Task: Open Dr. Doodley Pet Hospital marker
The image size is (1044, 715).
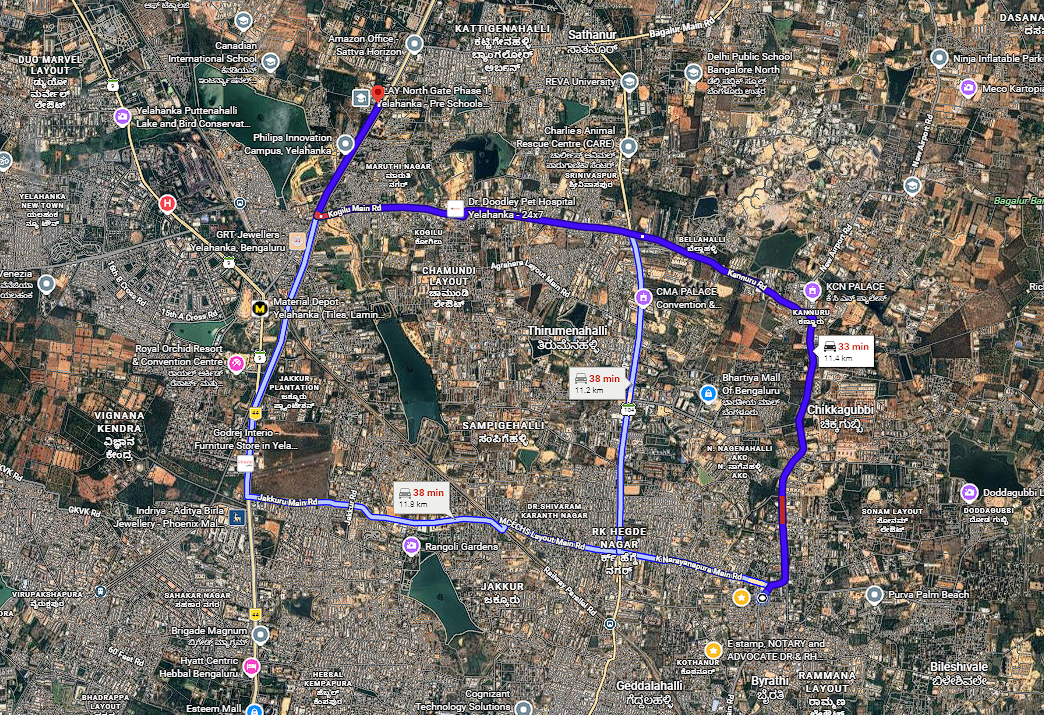Action: pyautogui.click(x=455, y=209)
